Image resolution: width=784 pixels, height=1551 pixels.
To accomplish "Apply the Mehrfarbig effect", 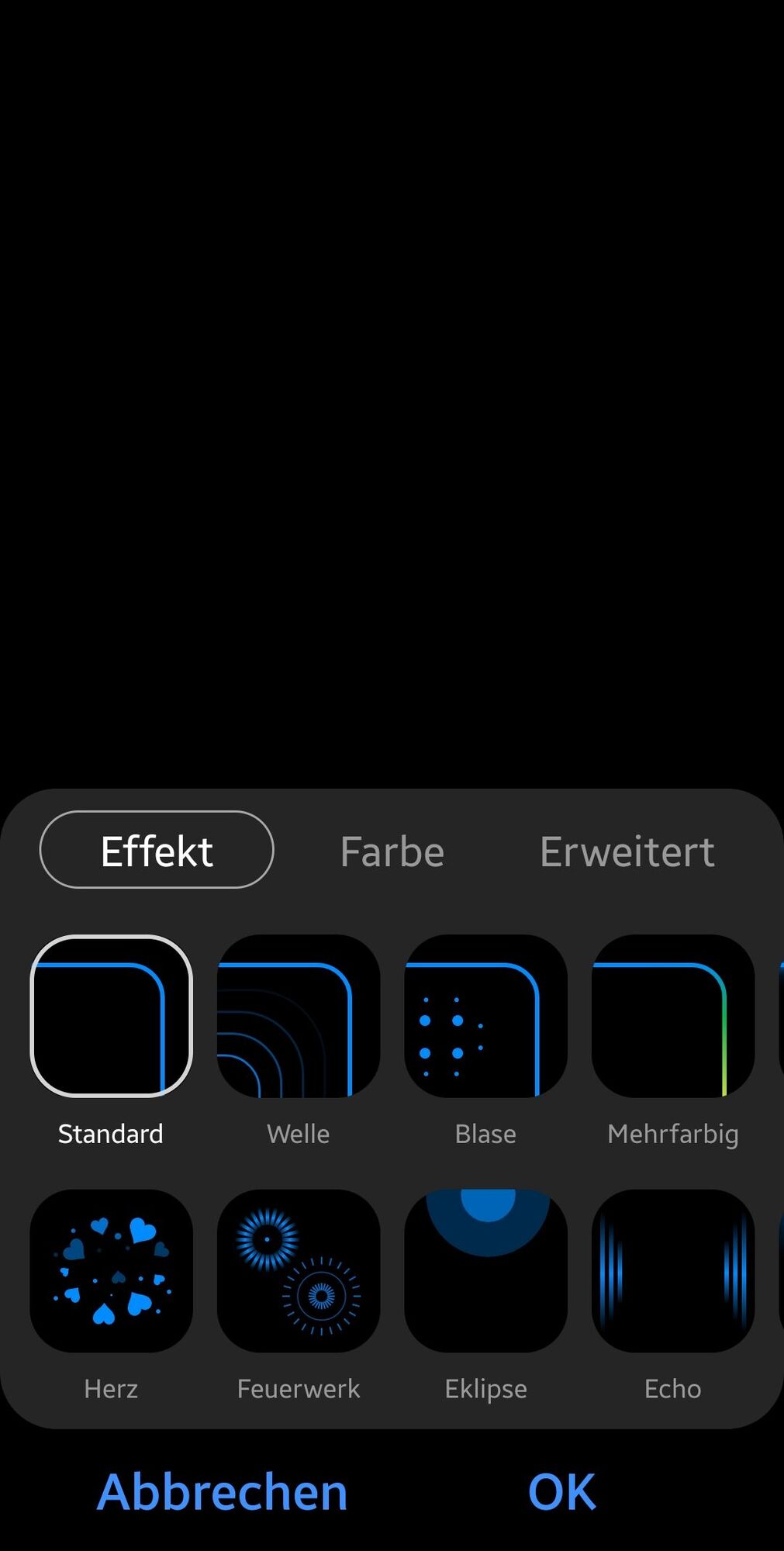I will click(673, 1016).
